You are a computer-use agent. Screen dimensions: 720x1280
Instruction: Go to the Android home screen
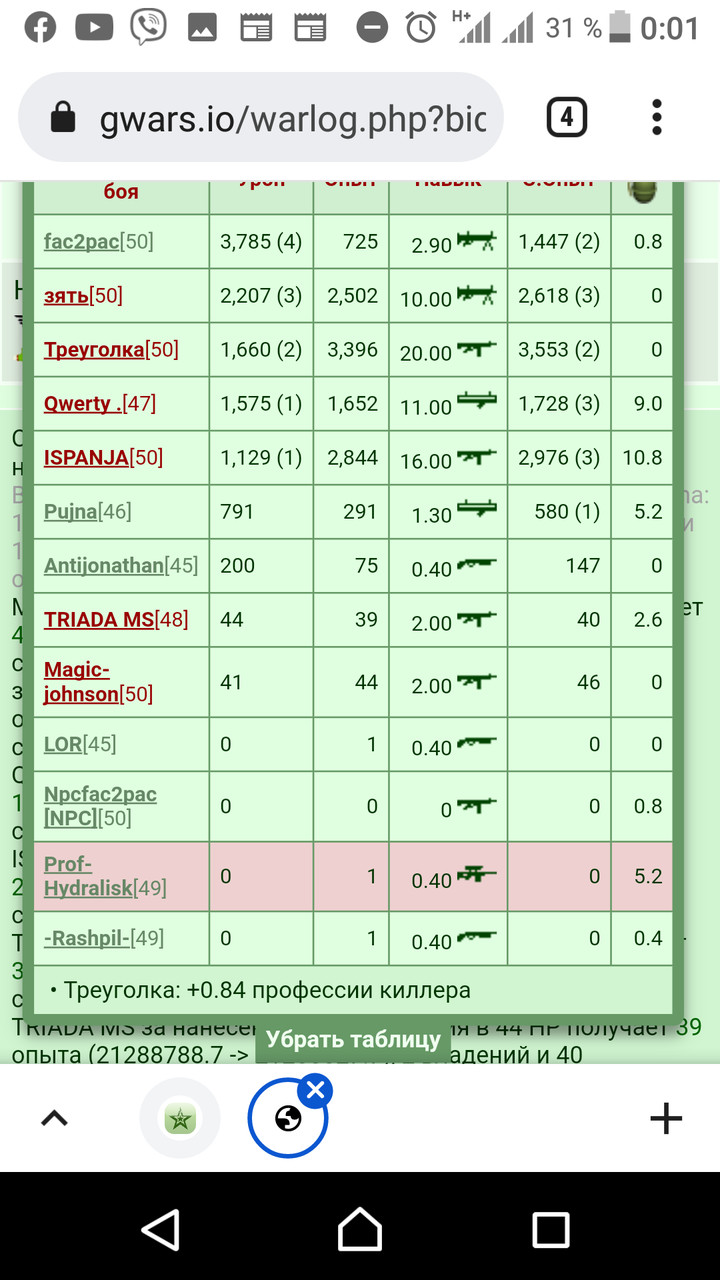(360, 1228)
